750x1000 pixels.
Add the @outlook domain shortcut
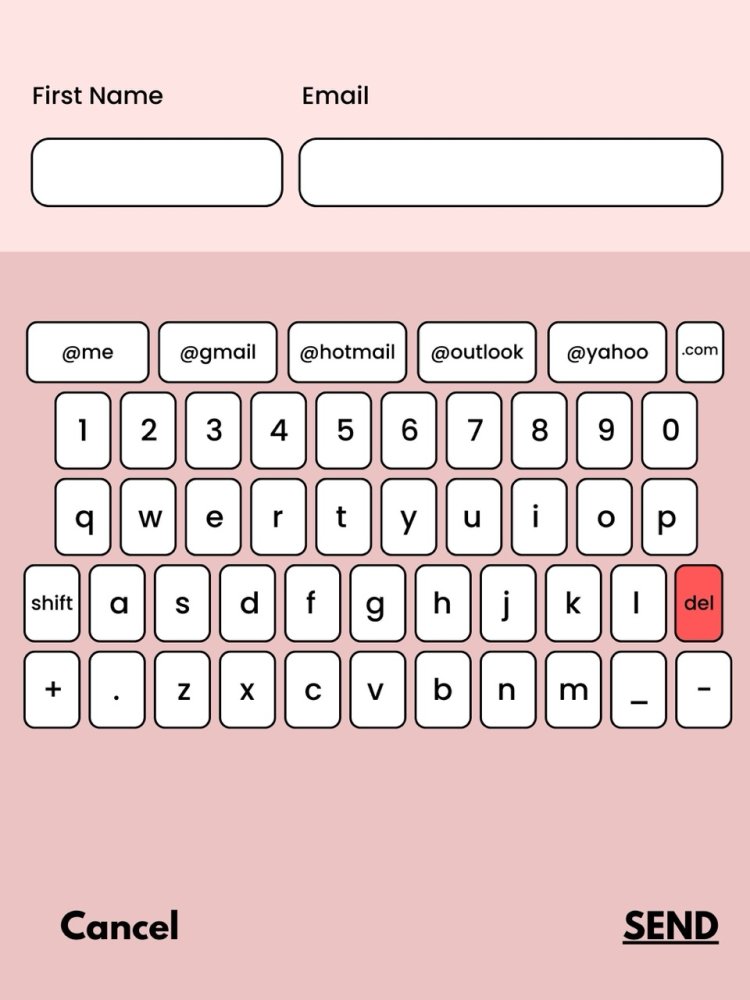[x=477, y=352]
